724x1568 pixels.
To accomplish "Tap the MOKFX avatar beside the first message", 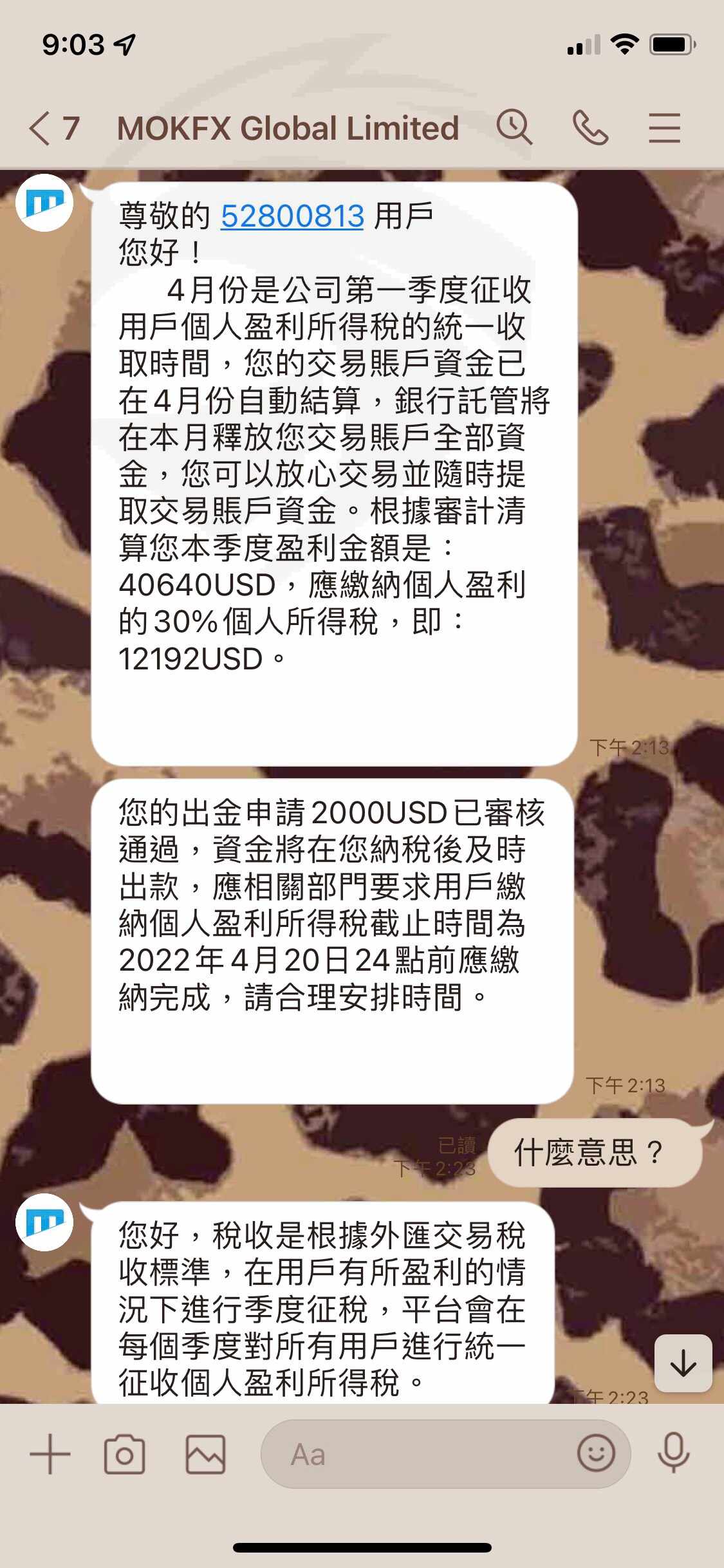I will click(44, 203).
